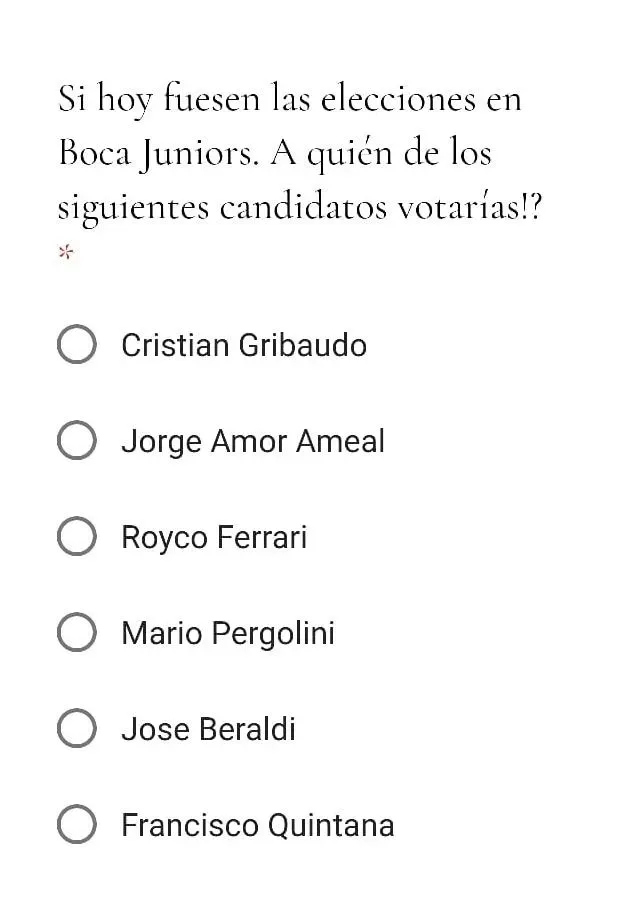The width and height of the screenshot is (627, 913).
Task: Mark Jose Beraldi as your choice
Action: (77, 729)
